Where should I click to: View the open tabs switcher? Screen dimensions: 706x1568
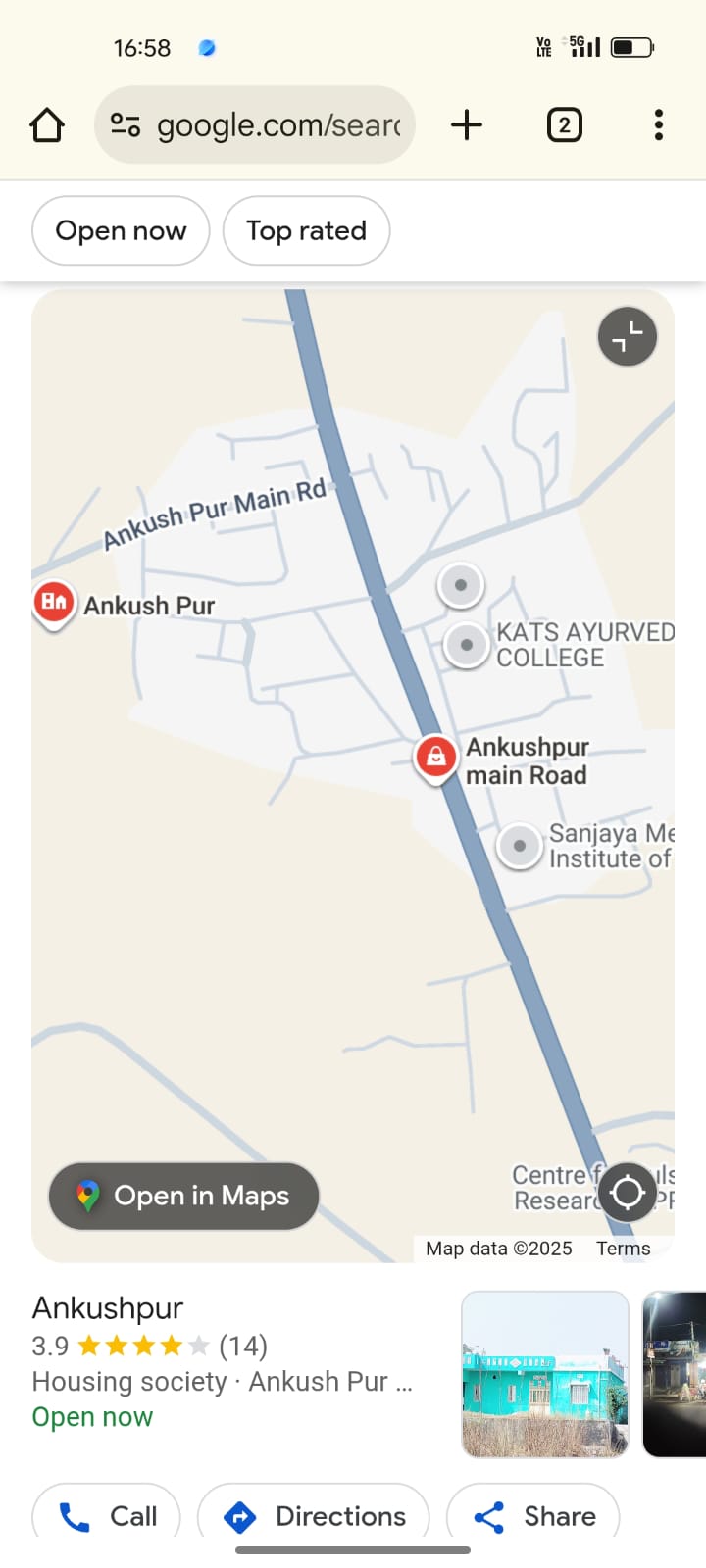[564, 125]
